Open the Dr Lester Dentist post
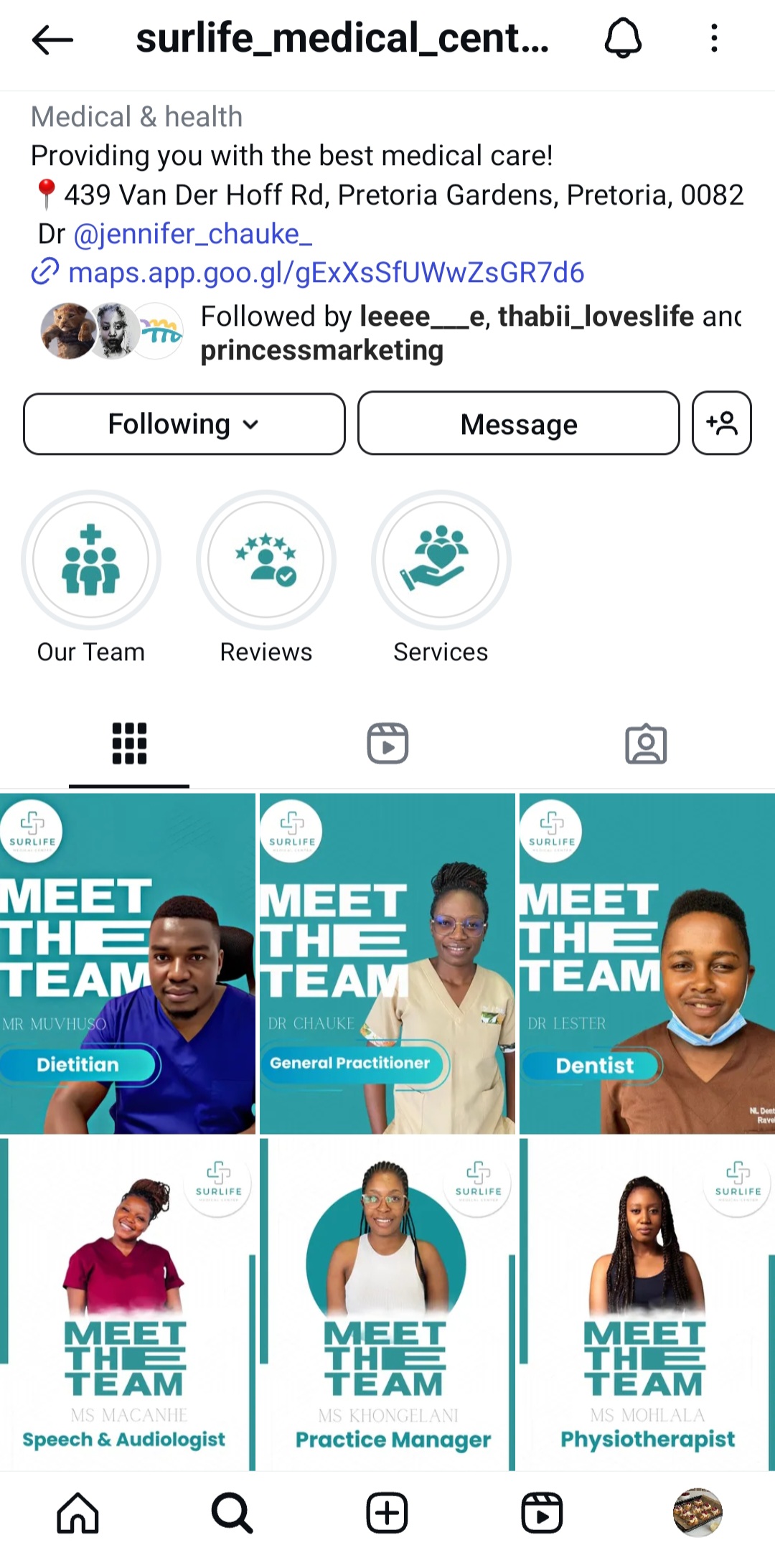Viewport: 775px width, 1568px height. tap(647, 963)
